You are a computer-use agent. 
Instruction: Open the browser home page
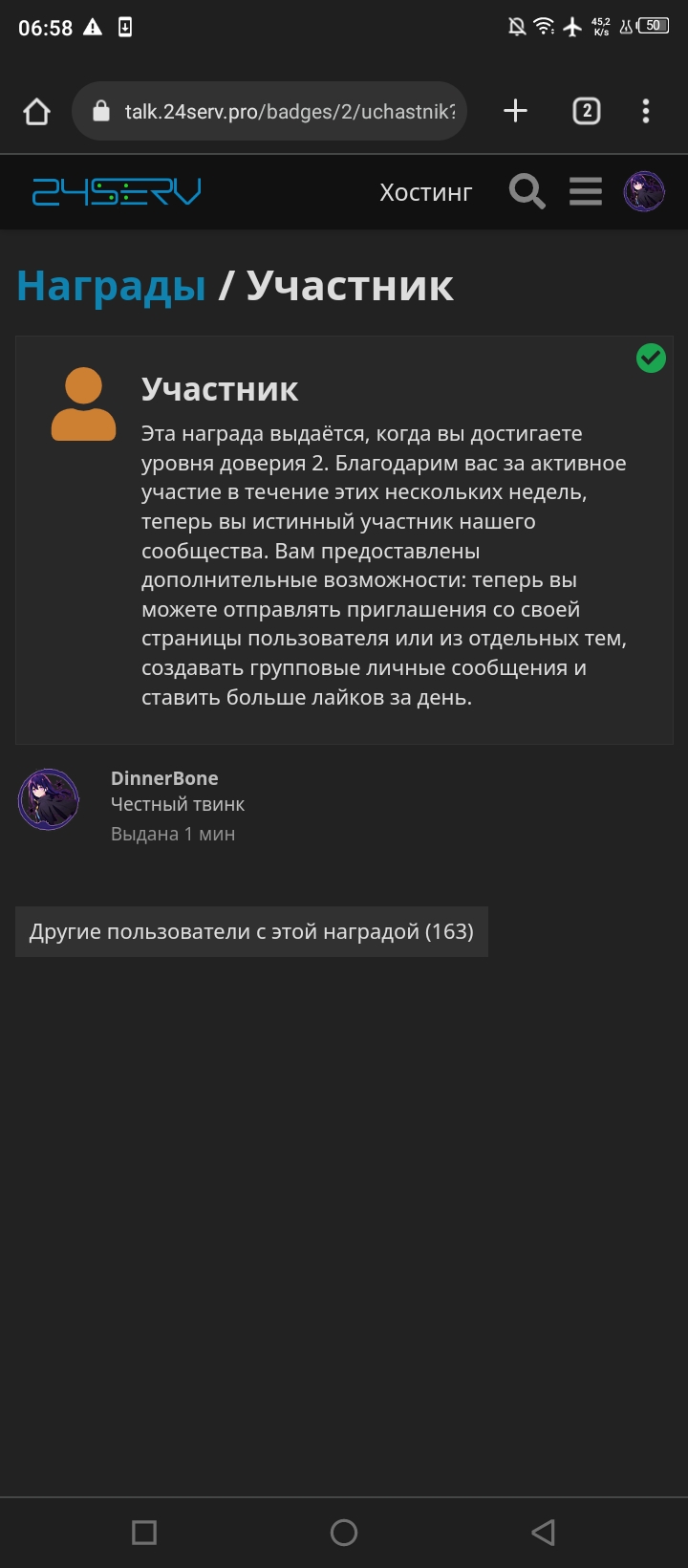[x=36, y=112]
